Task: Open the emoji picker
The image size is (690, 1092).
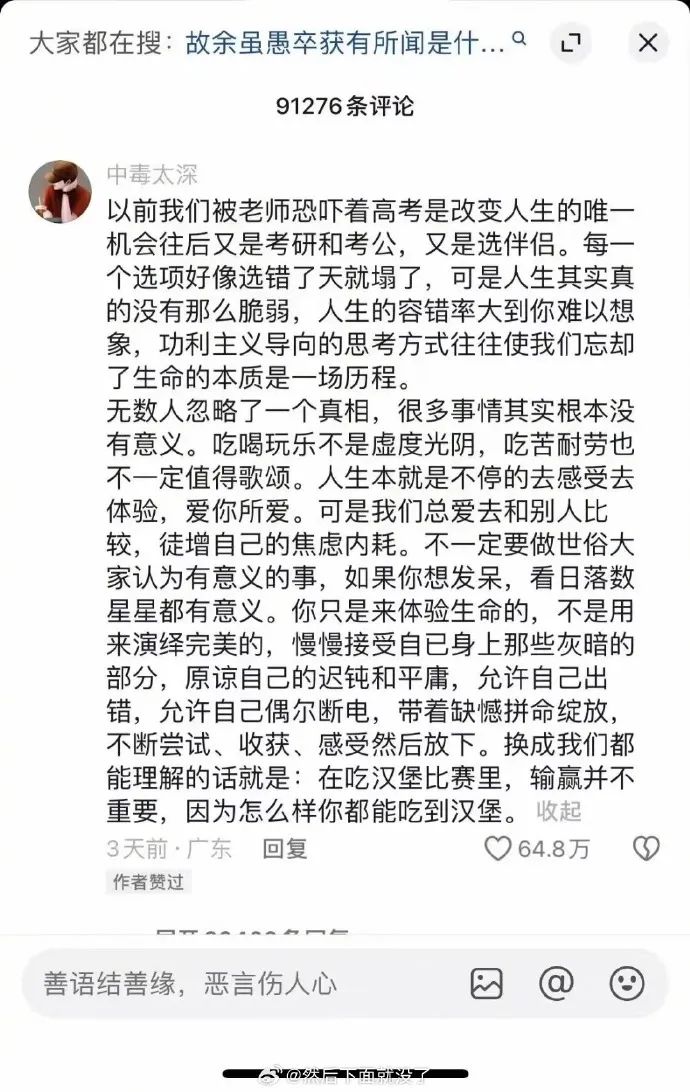Action: [x=627, y=983]
